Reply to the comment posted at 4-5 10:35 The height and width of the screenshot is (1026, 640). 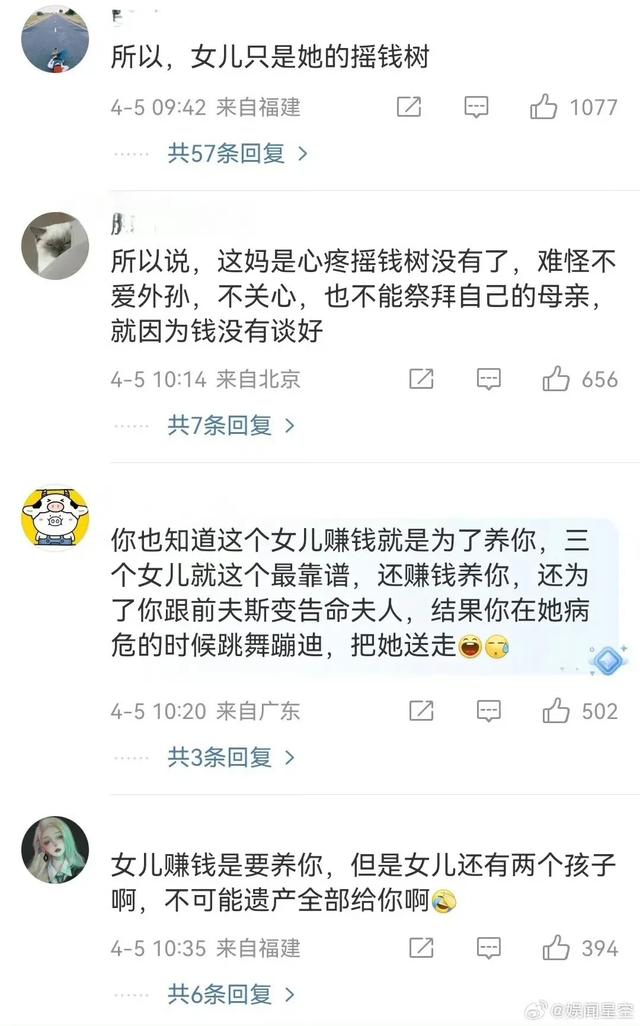pyautogui.click(x=488, y=948)
